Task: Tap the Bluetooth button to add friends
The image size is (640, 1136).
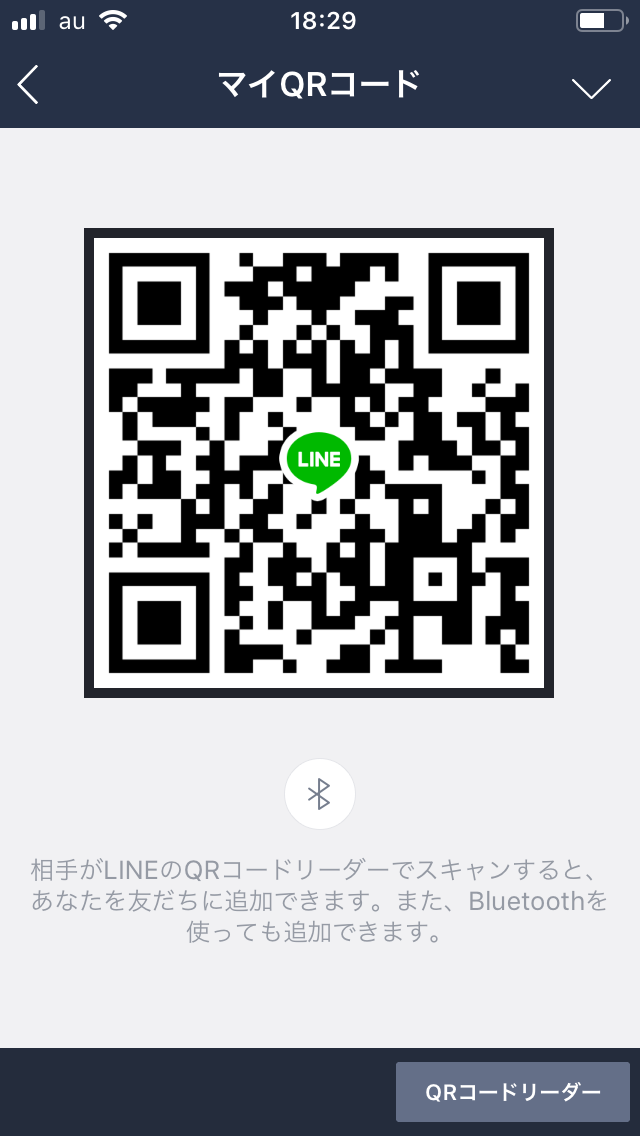Action: pos(320,794)
